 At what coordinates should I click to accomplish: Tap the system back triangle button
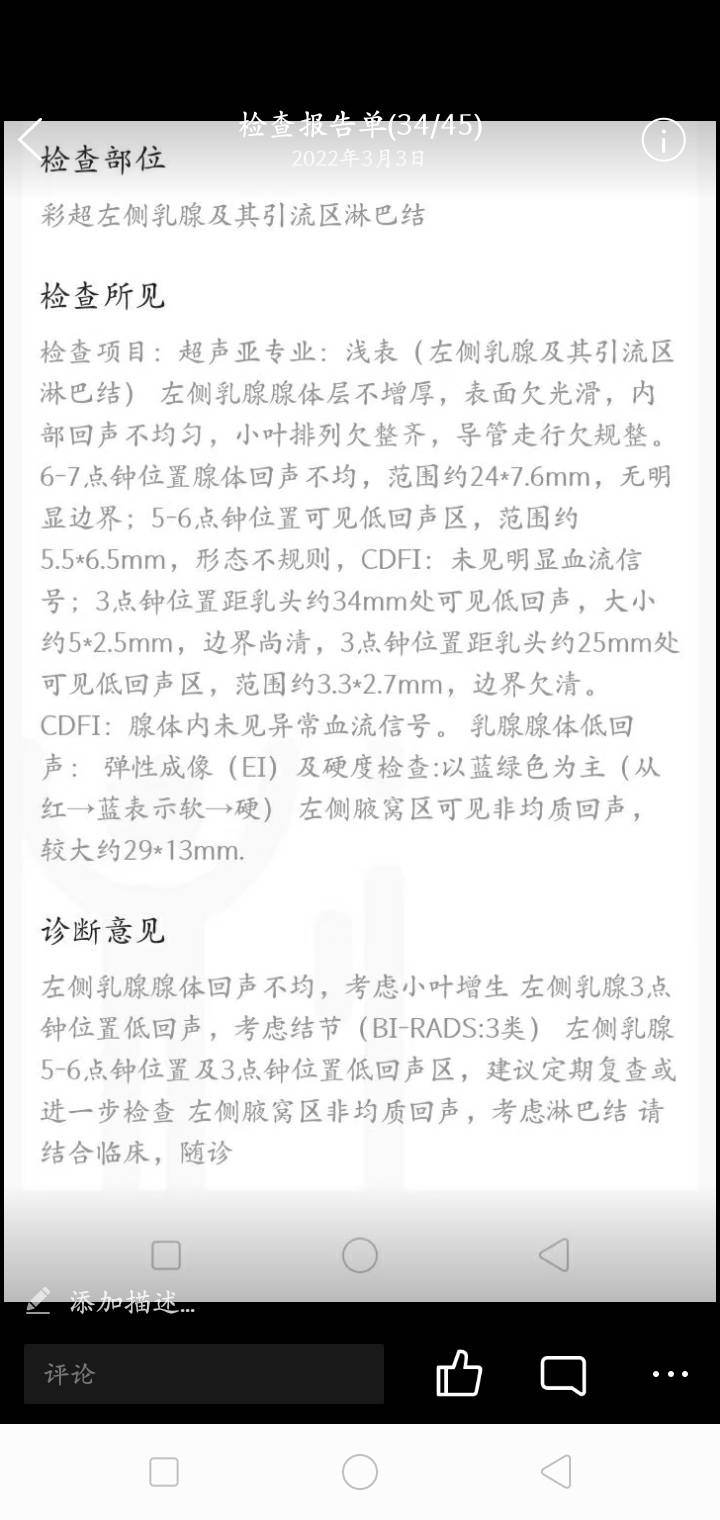coord(557,1471)
